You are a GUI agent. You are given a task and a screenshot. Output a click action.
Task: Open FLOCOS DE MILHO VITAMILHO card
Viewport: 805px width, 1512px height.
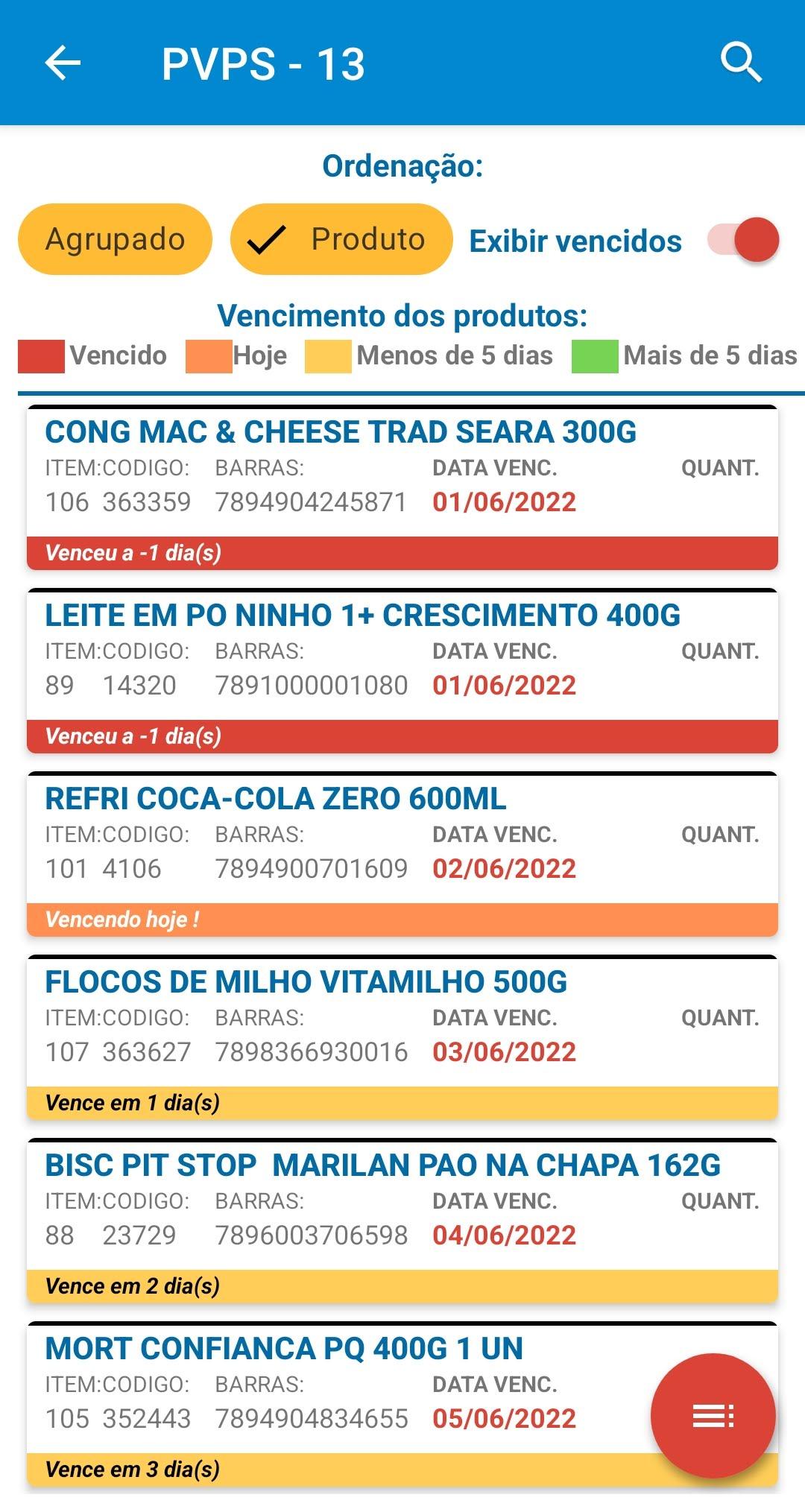tap(402, 1038)
